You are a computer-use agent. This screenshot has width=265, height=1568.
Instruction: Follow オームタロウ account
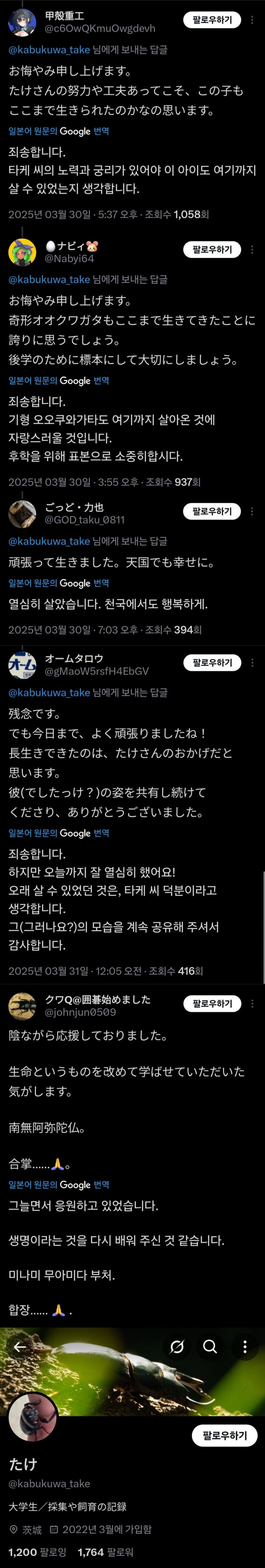point(211,662)
